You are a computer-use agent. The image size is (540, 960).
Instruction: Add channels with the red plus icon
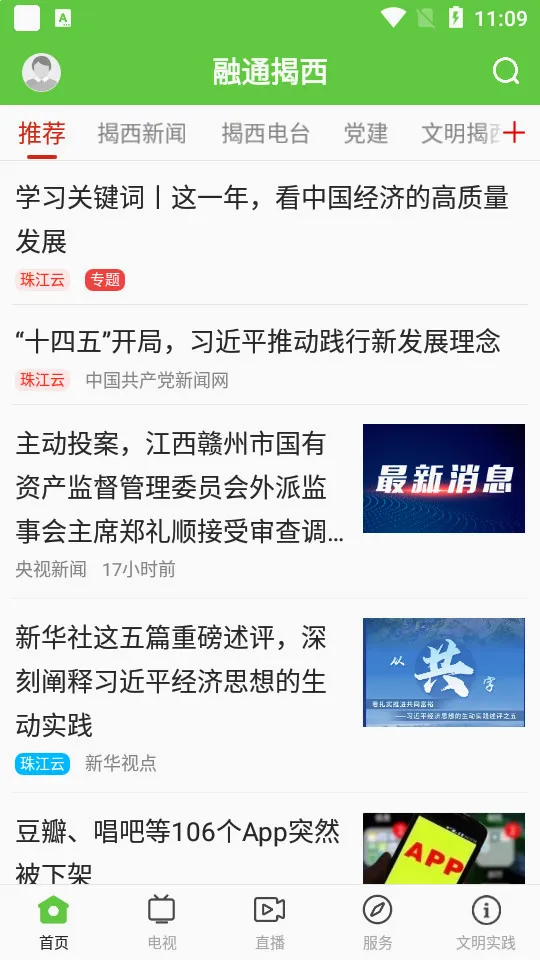pyautogui.click(x=514, y=132)
